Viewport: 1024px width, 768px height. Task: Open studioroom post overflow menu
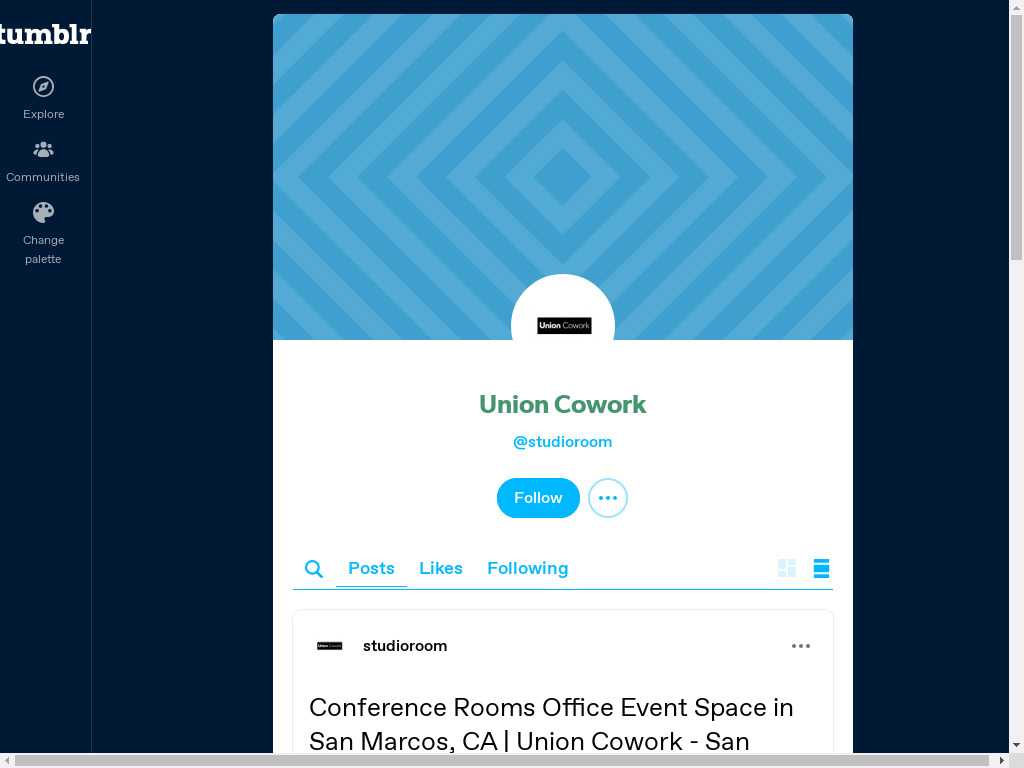point(801,646)
